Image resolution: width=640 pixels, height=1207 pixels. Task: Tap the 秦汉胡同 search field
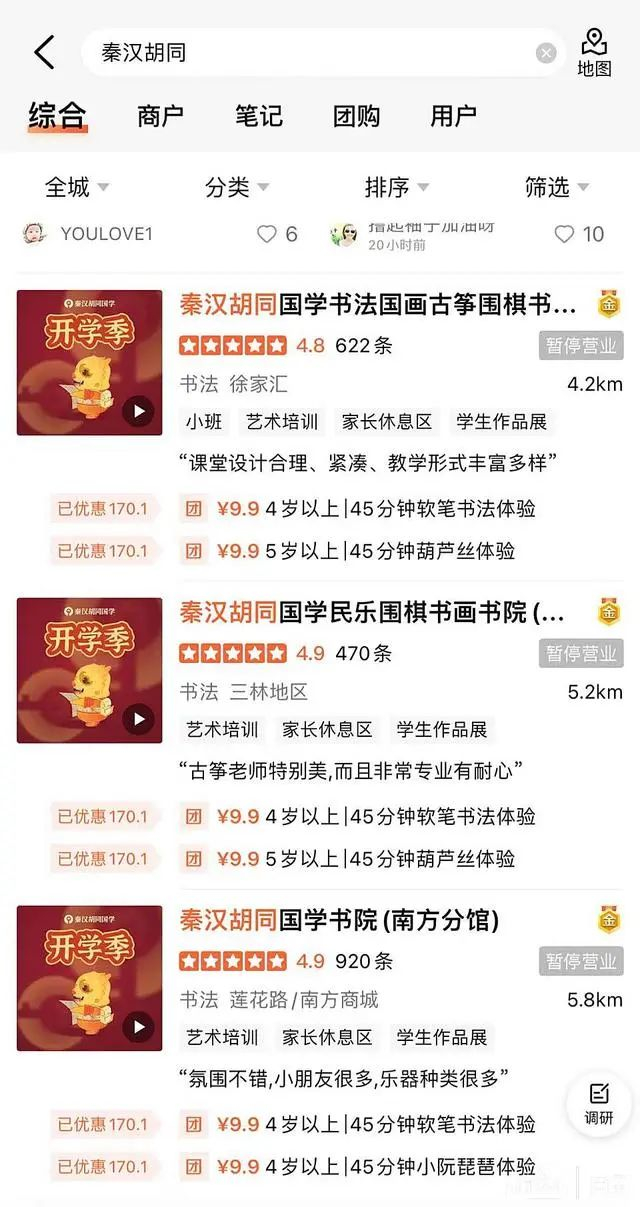pos(300,52)
